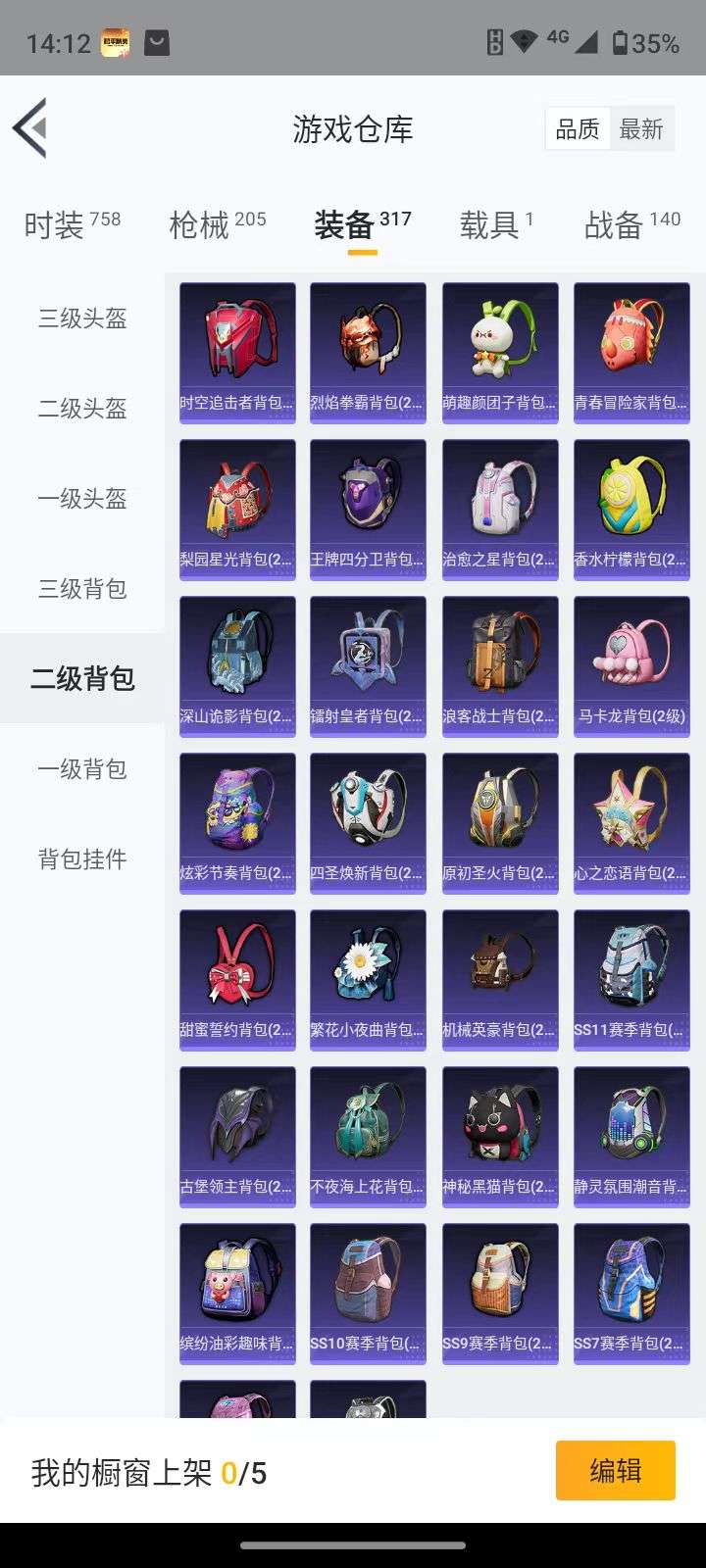Select 二级头盔 category
Image resolution: width=706 pixels, height=1568 pixels.
click(82, 409)
